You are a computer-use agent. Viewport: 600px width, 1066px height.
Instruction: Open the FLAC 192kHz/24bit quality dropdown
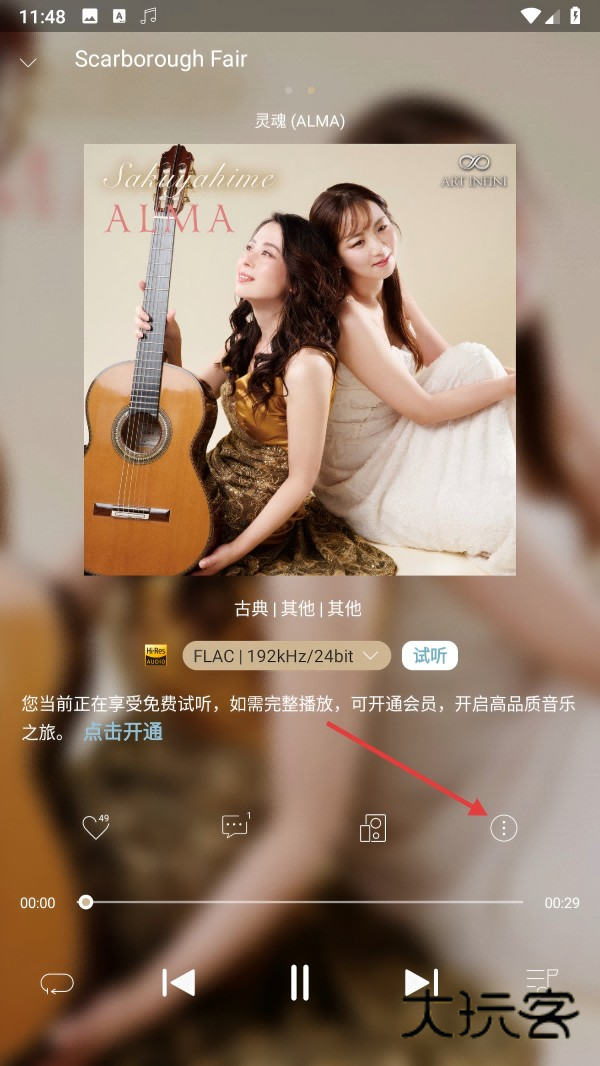[x=286, y=656]
